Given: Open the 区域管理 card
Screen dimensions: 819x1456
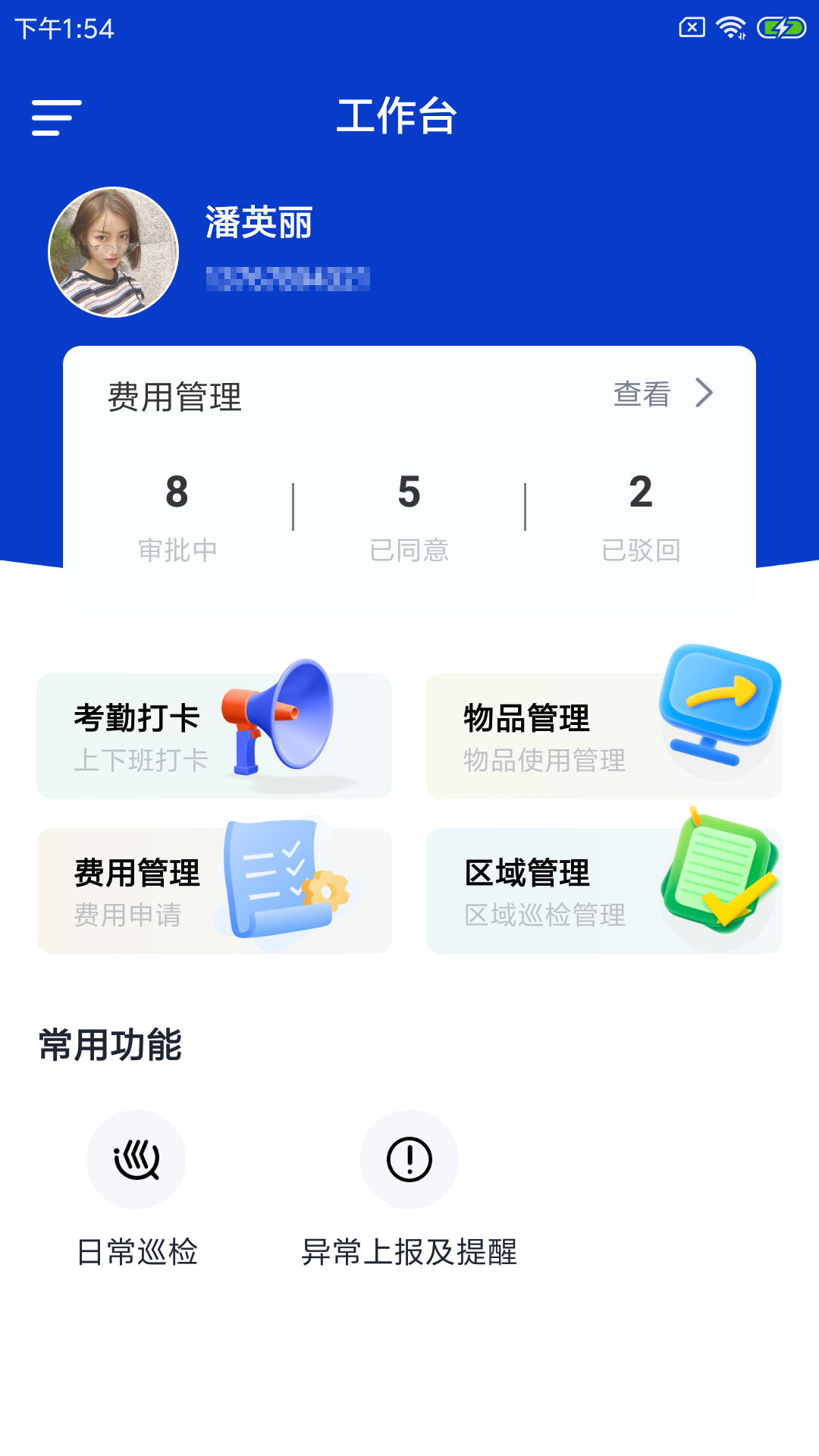Looking at the screenshot, I should (x=604, y=890).
